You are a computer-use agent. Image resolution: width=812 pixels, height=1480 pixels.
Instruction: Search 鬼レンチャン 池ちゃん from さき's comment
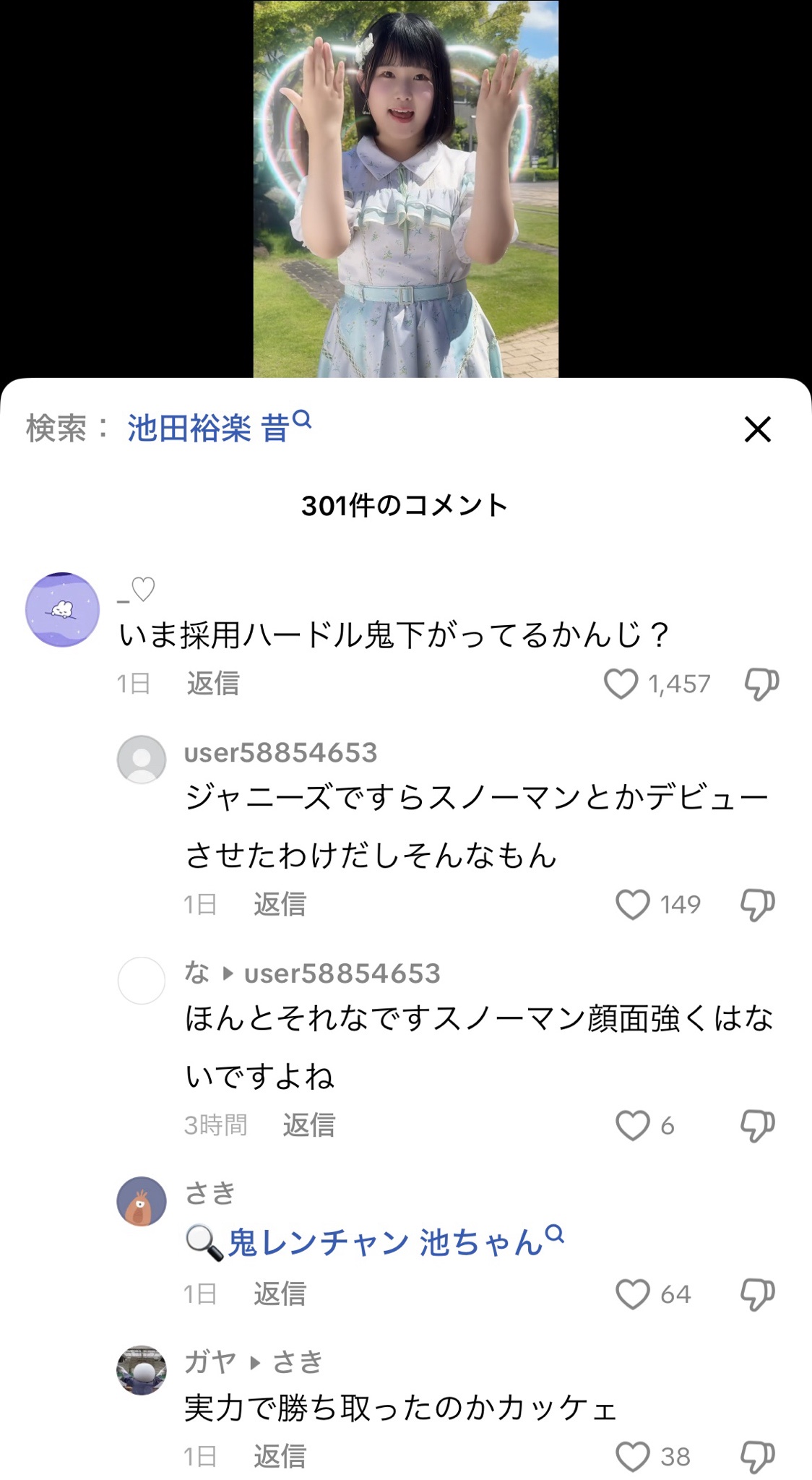383,1243
